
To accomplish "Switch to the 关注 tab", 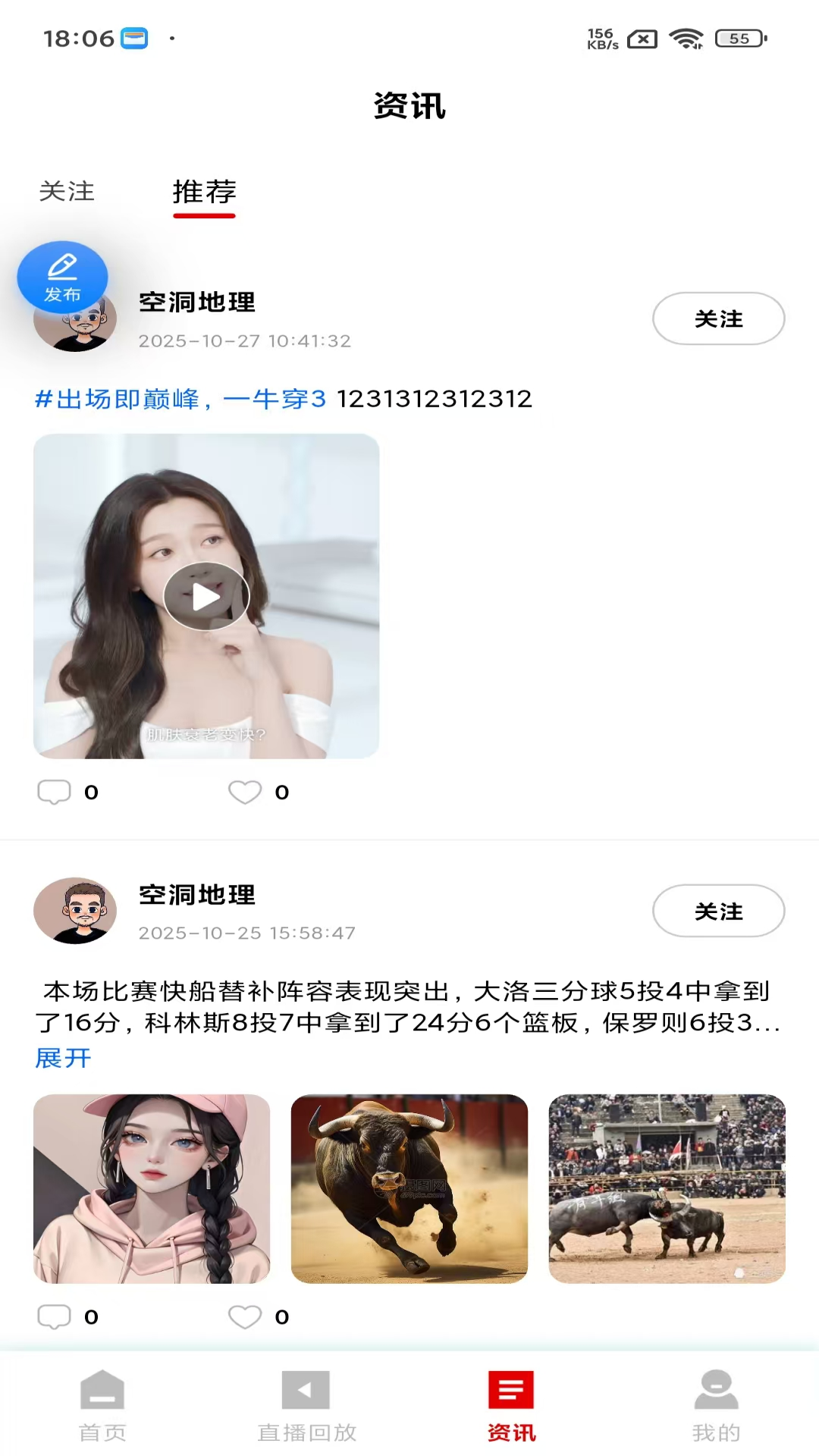I will click(67, 192).
